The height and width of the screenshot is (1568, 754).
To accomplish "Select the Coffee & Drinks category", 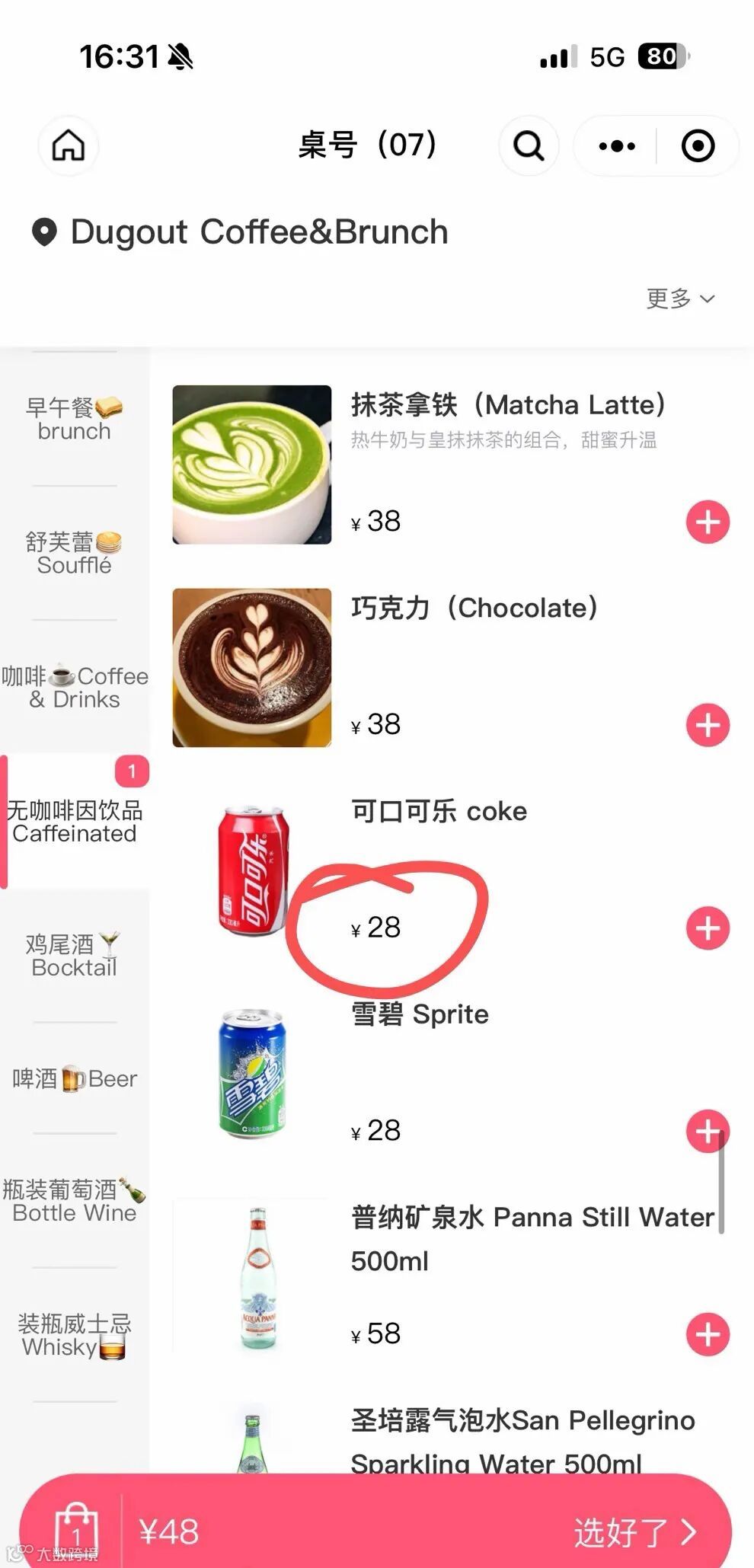I will coord(75,687).
